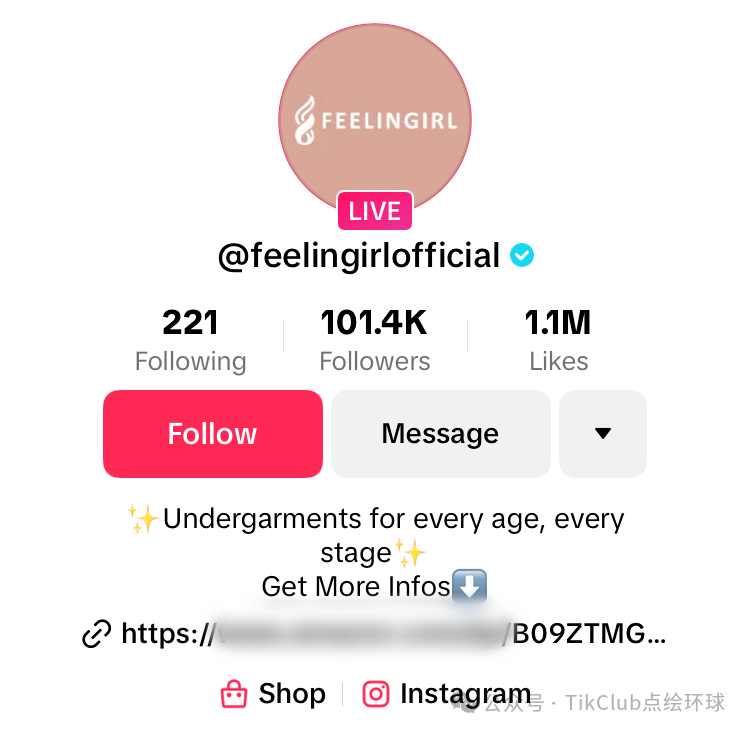
Task: Message feelingirlofficial
Action: (x=440, y=433)
